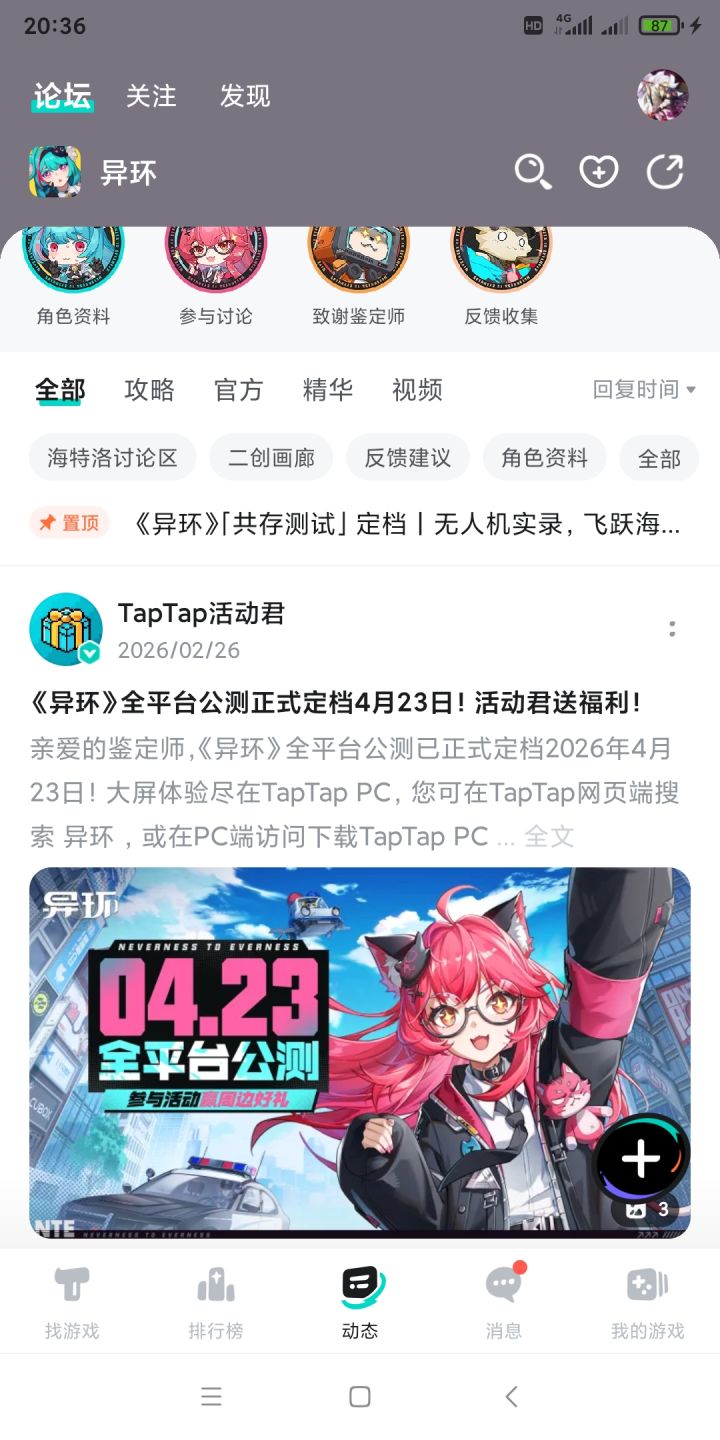
Task: Tap the 致谢鉴定师 shortcut icon
Action: [359, 248]
